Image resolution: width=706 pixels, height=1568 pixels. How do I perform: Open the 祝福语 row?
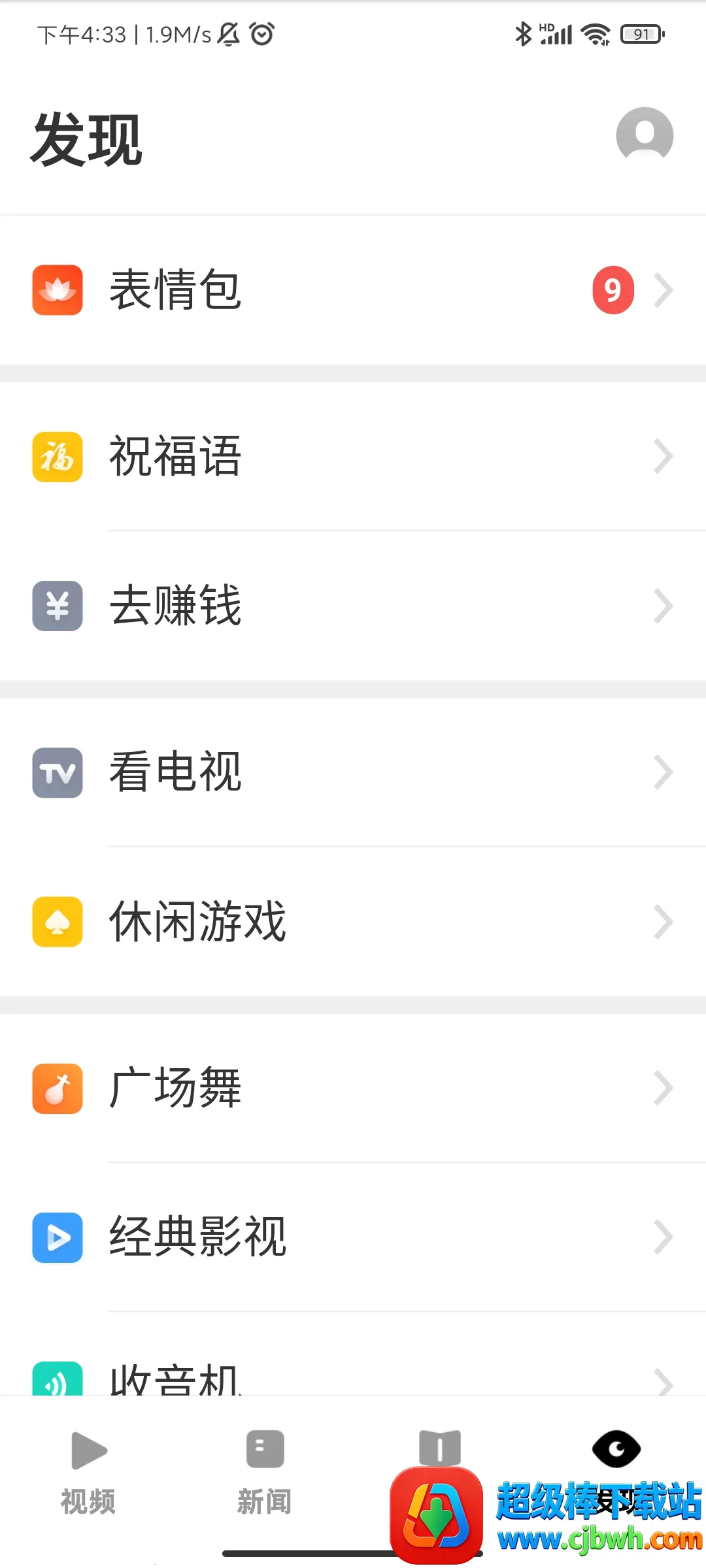click(x=353, y=457)
